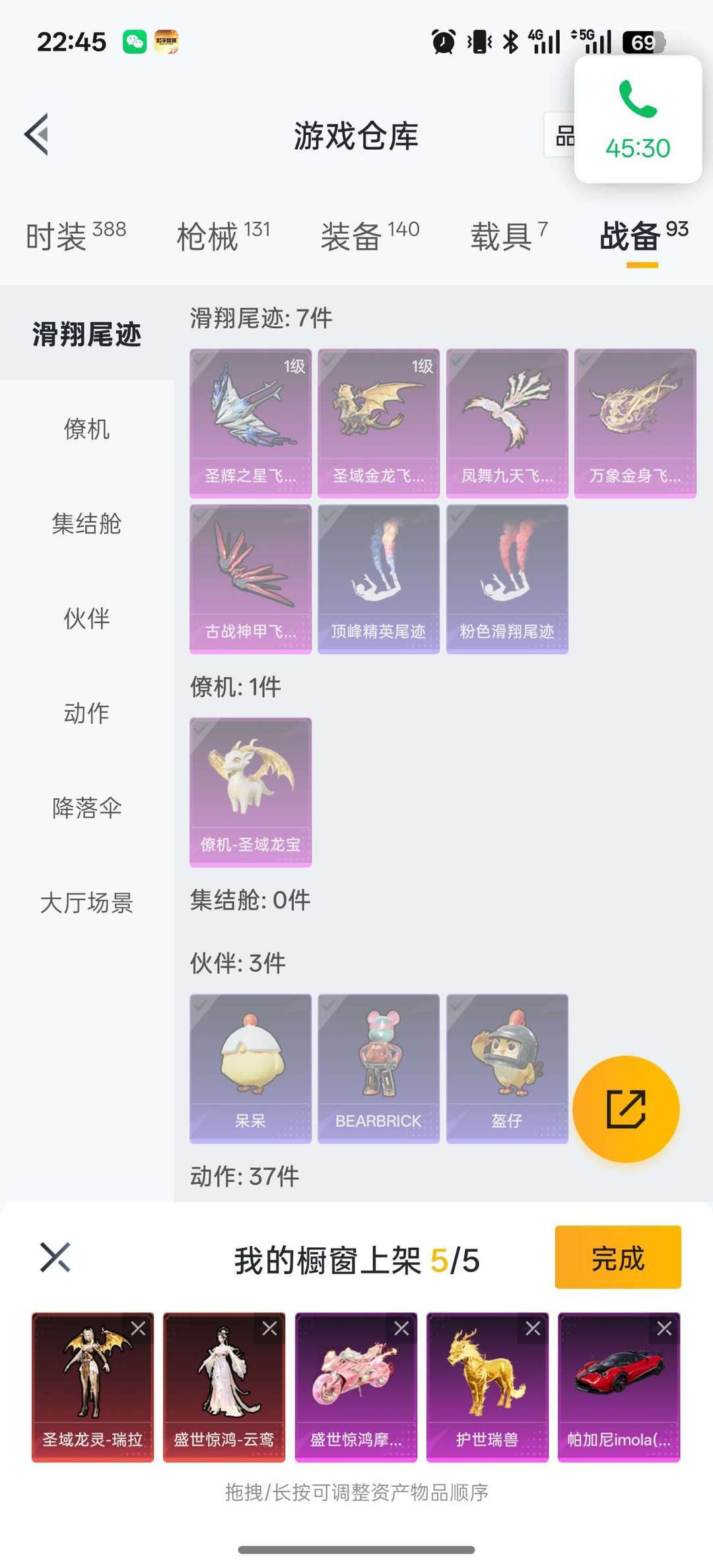The height and width of the screenshot is (1568, 713).
Task: Jump to 伙伴 category in sidebar
Action: [x=86, y=619]
